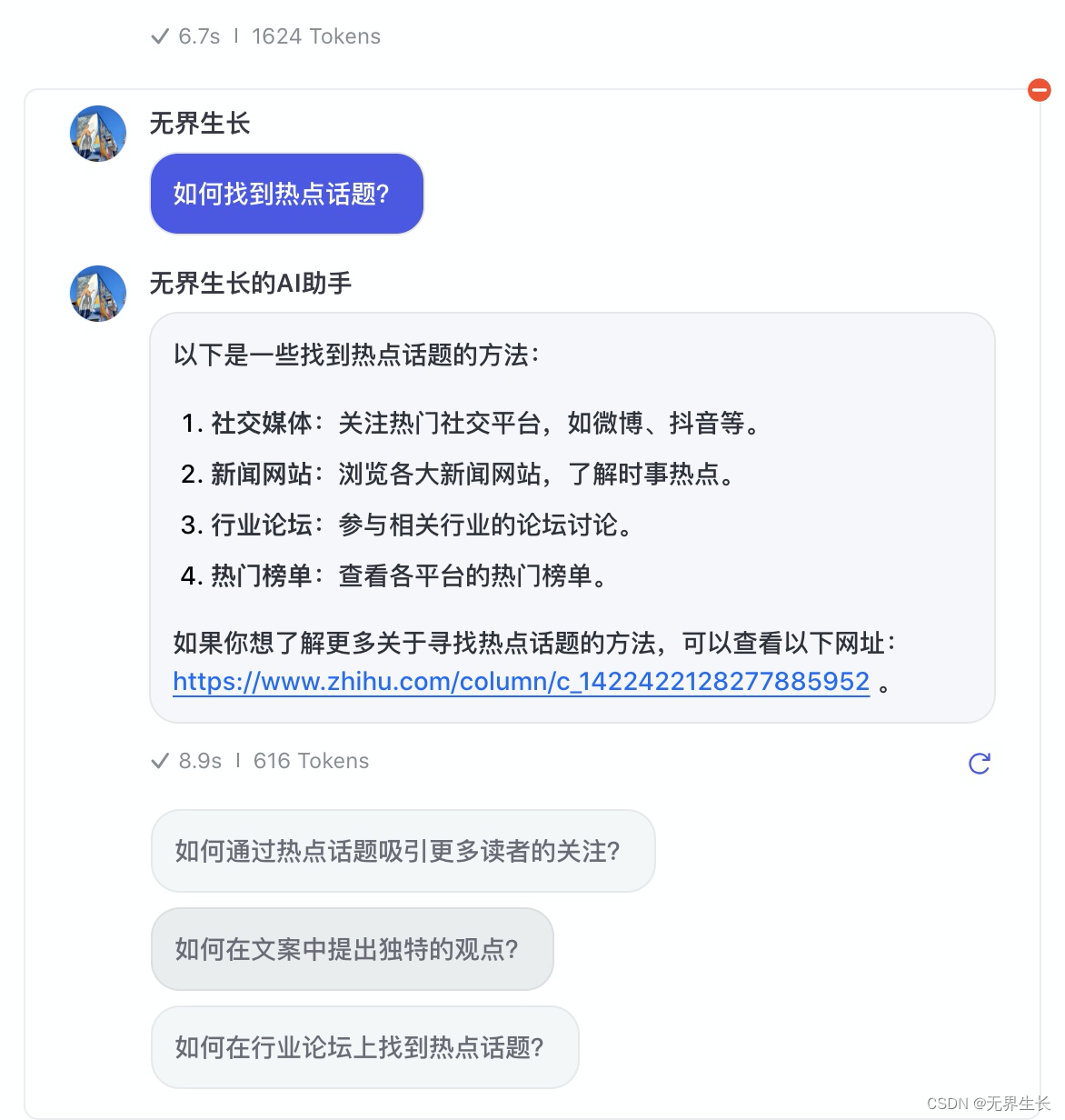Viewport: 1065px width, 1120px height.
Task: Ask 如何在行业论坛上找到热点话题?
Action: tap(364, 1047)
